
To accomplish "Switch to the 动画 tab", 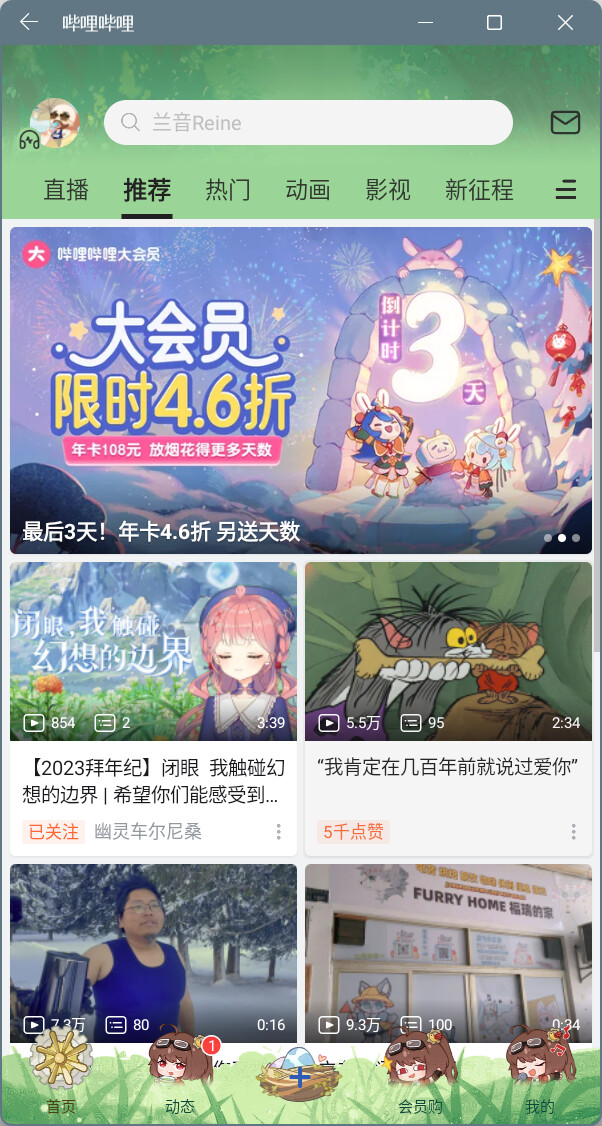I will (308, 189).
